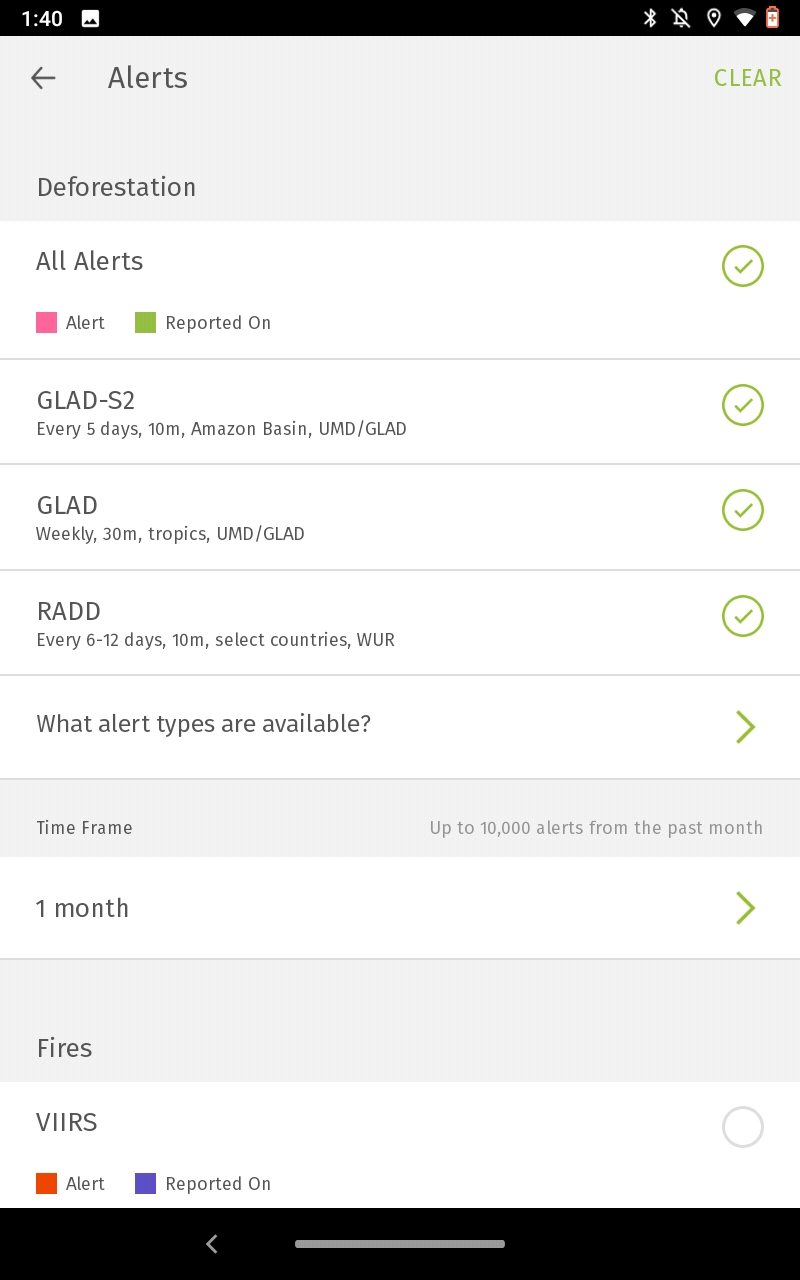Screen dimensions: 800x1280
Task: Select the Fires section header
Action: [64, 1048]
